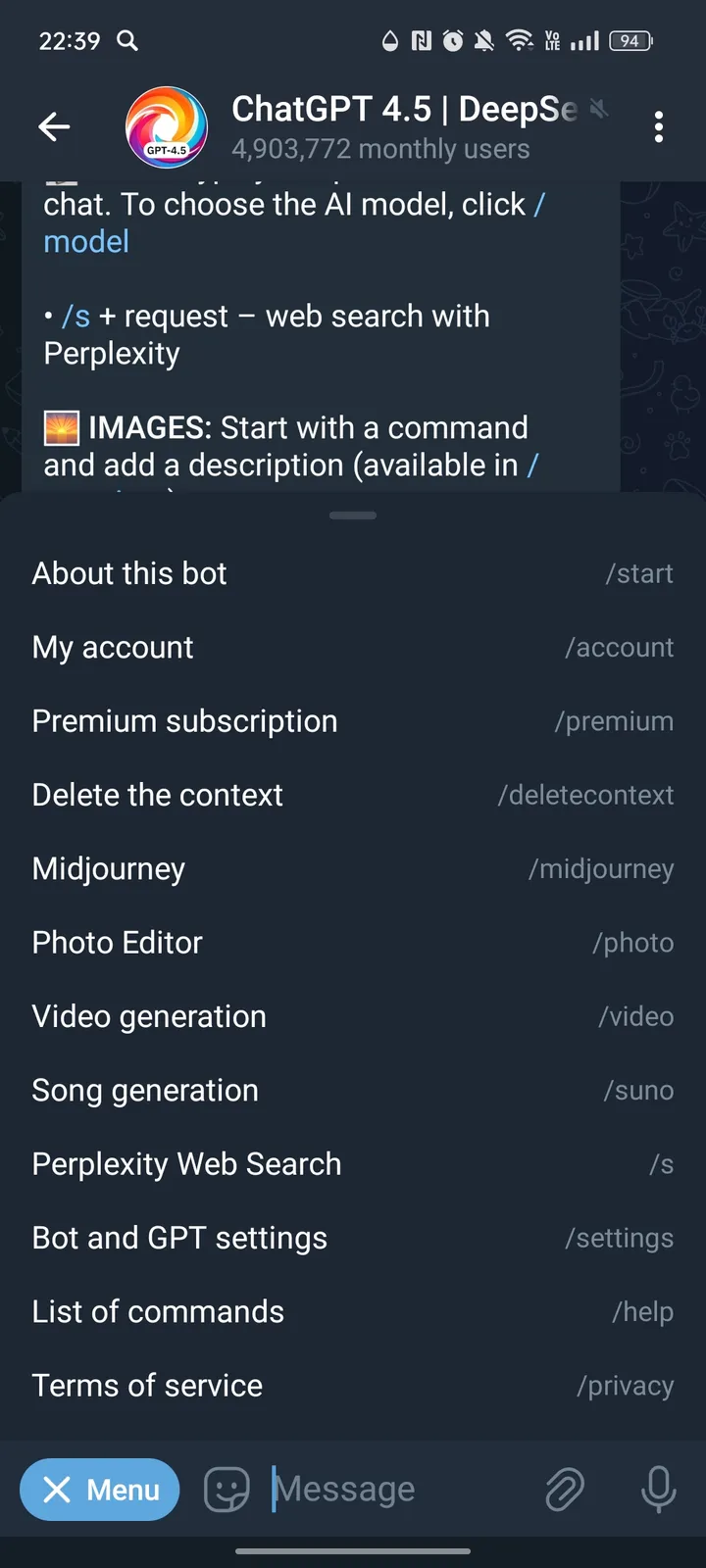Open the Video generation command
This screenshot has height=1568, width=706.
(149, 1016)
